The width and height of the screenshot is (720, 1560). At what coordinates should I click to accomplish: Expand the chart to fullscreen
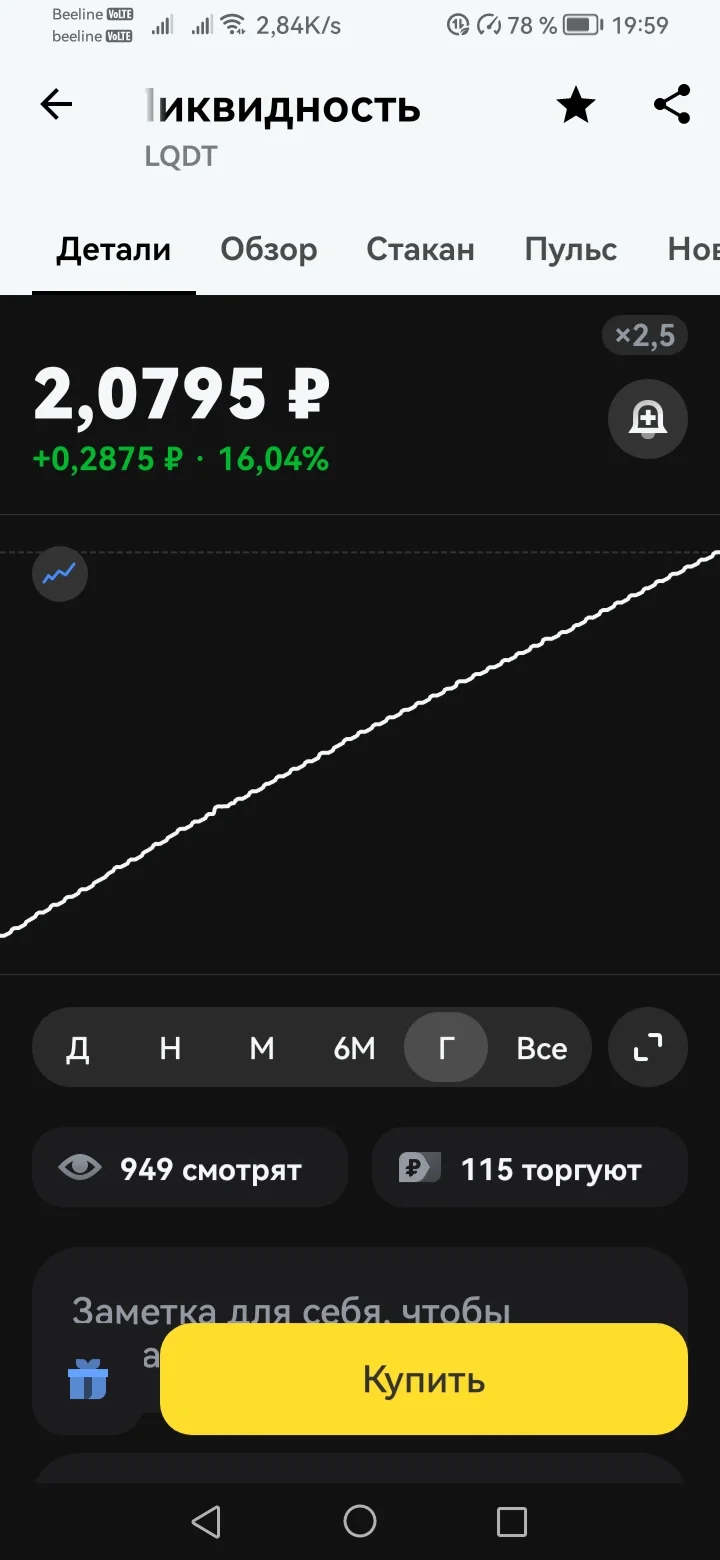(648, 1047)
